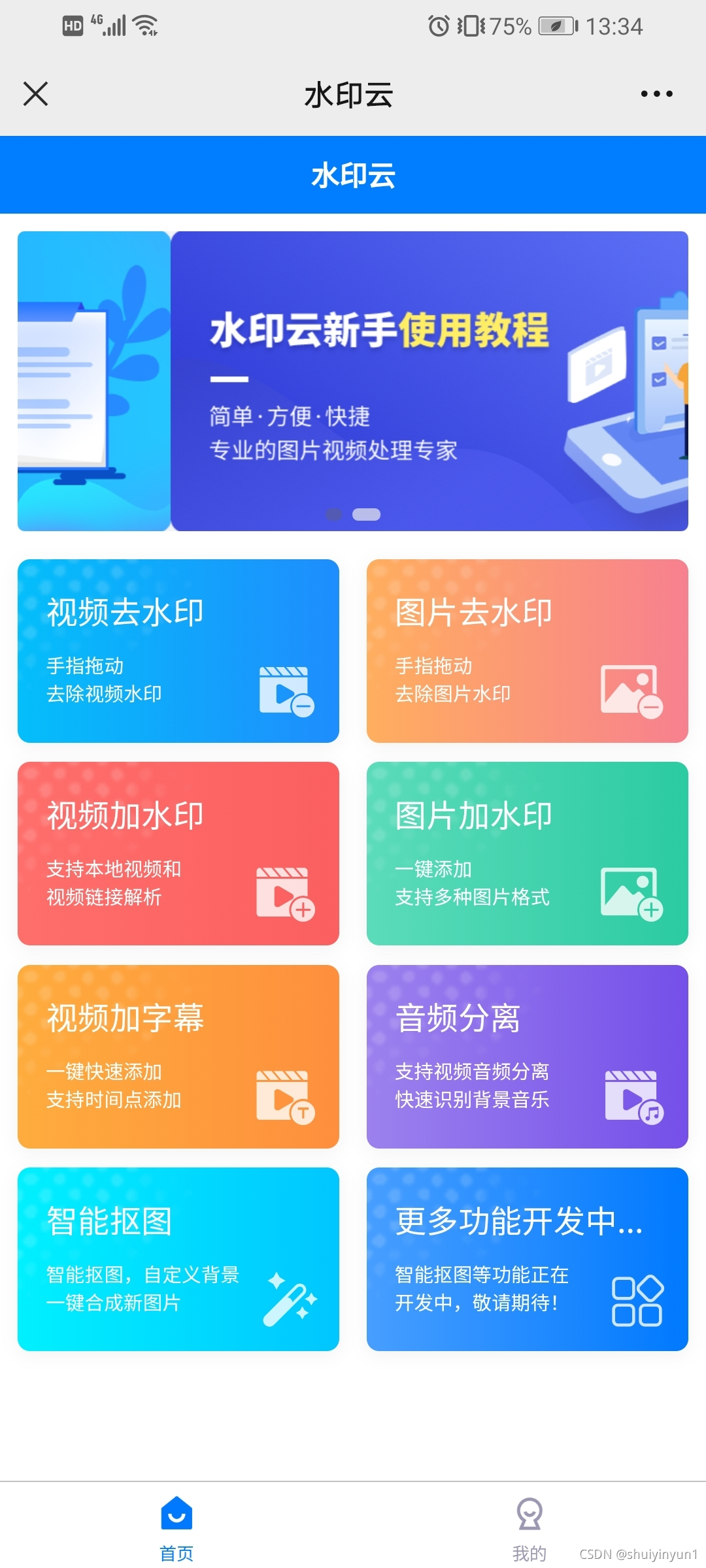Open the three-dot overflow menu
The image size is (706, 1568).
(x=656, y=94)
